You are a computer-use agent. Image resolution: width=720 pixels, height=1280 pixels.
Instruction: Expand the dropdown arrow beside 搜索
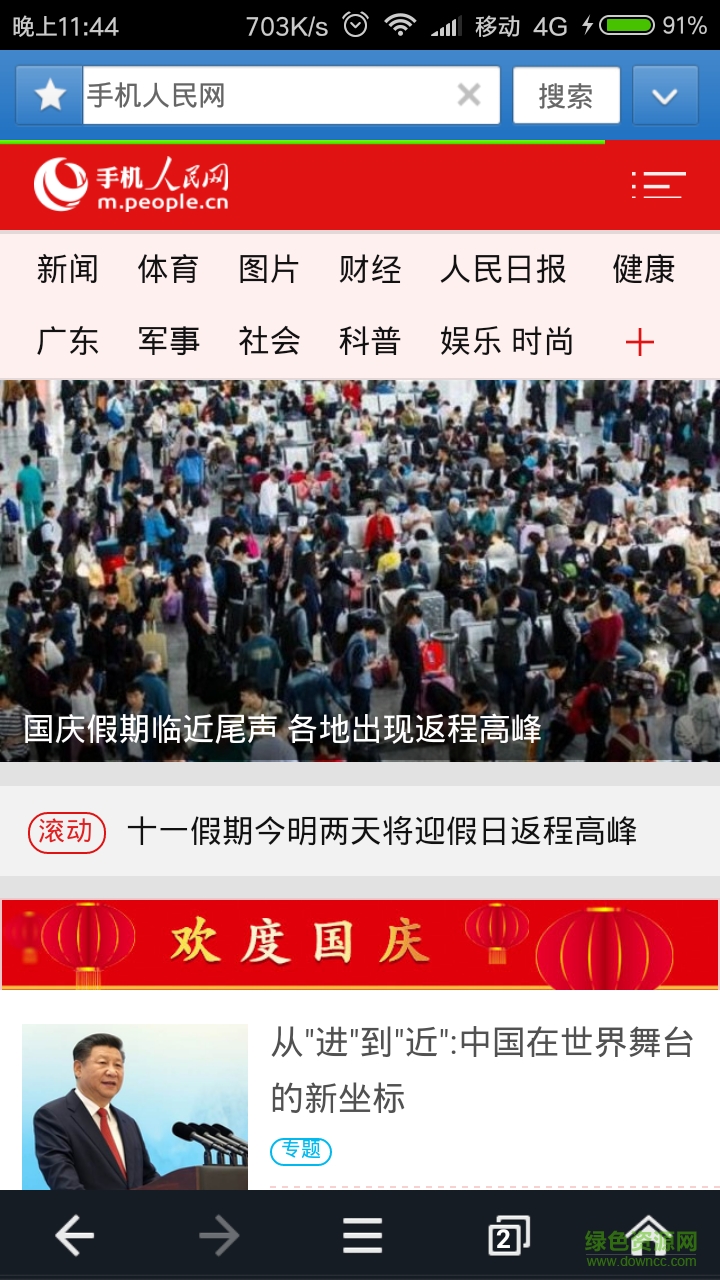(x=665, y=96)
